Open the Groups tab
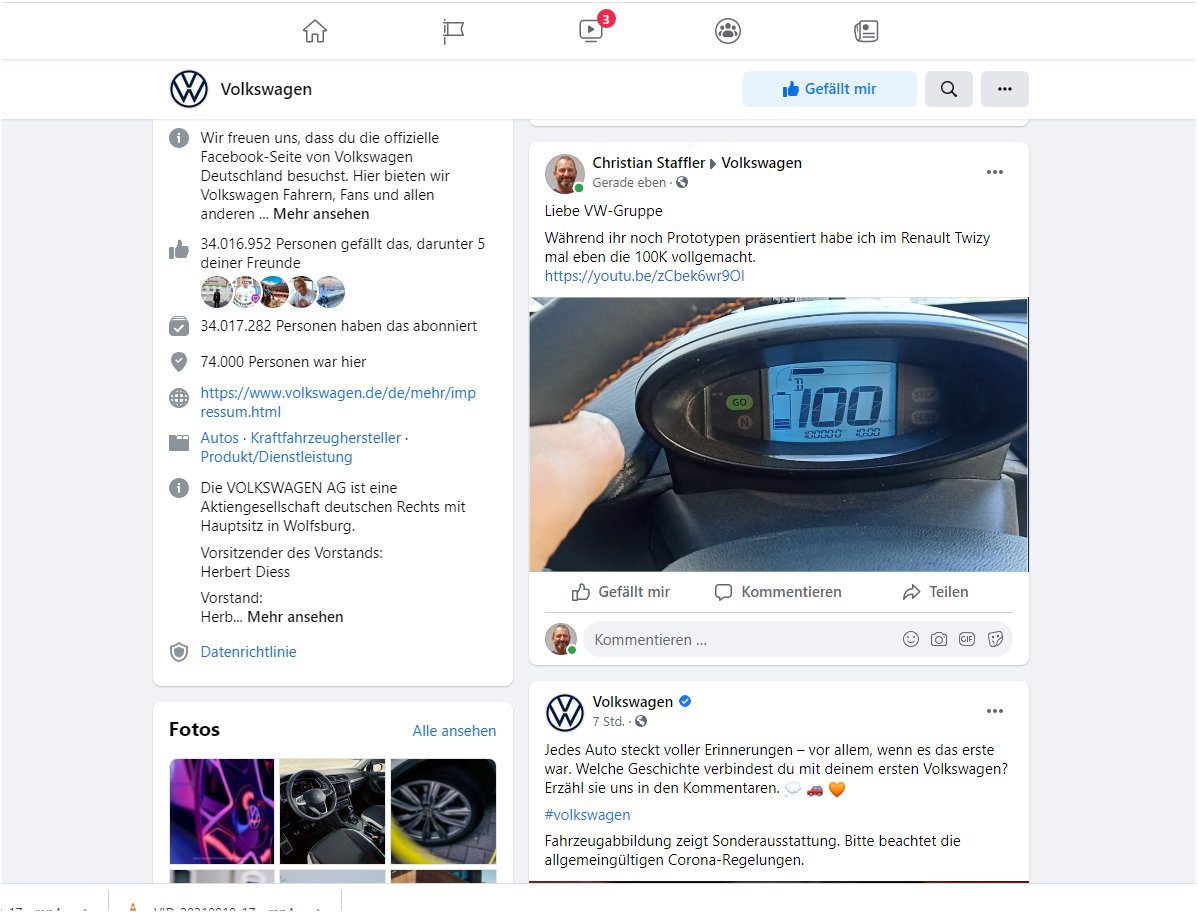The width and height of the screenshot is (1198, 912). point(728,31)
